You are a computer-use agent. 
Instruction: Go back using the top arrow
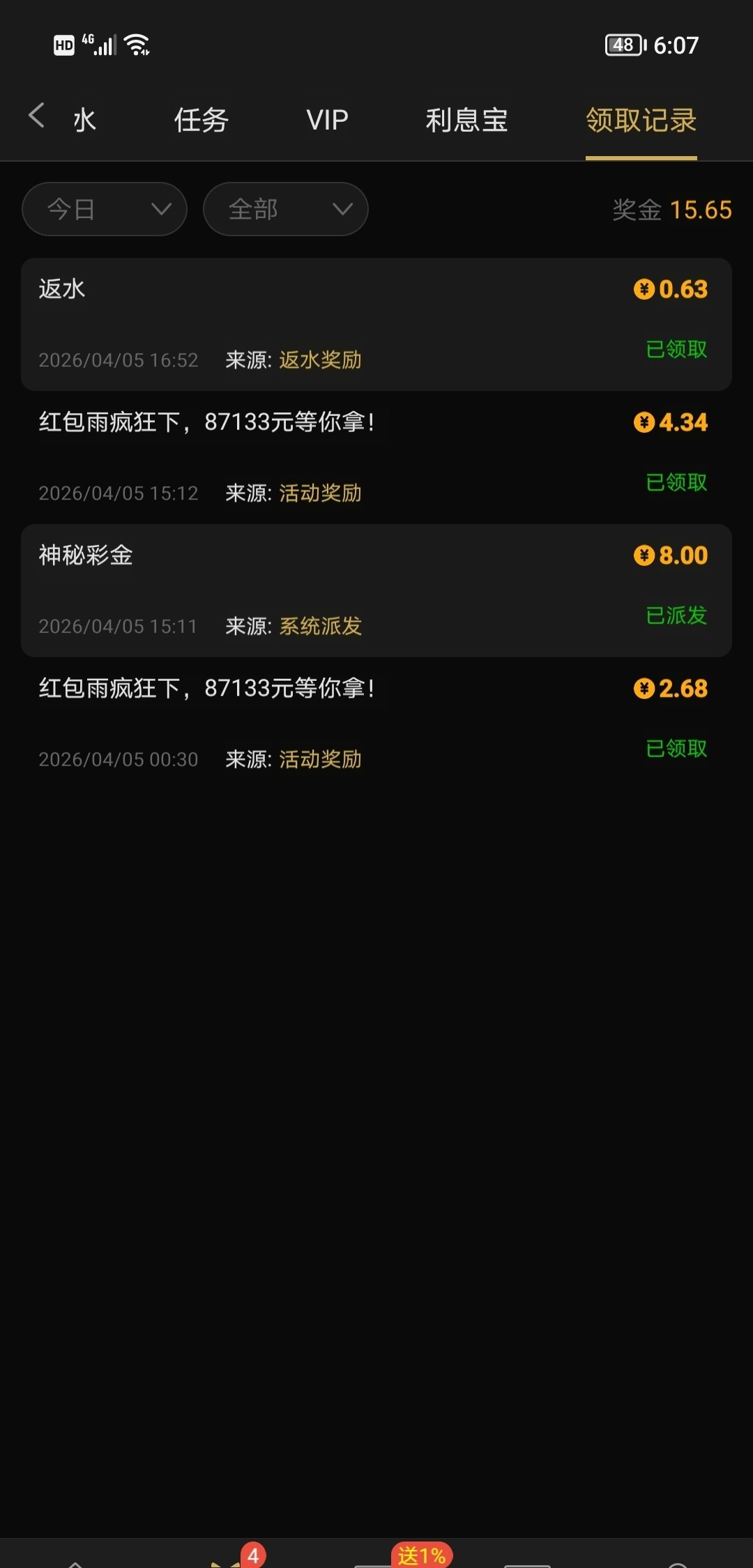coord(37,116)
